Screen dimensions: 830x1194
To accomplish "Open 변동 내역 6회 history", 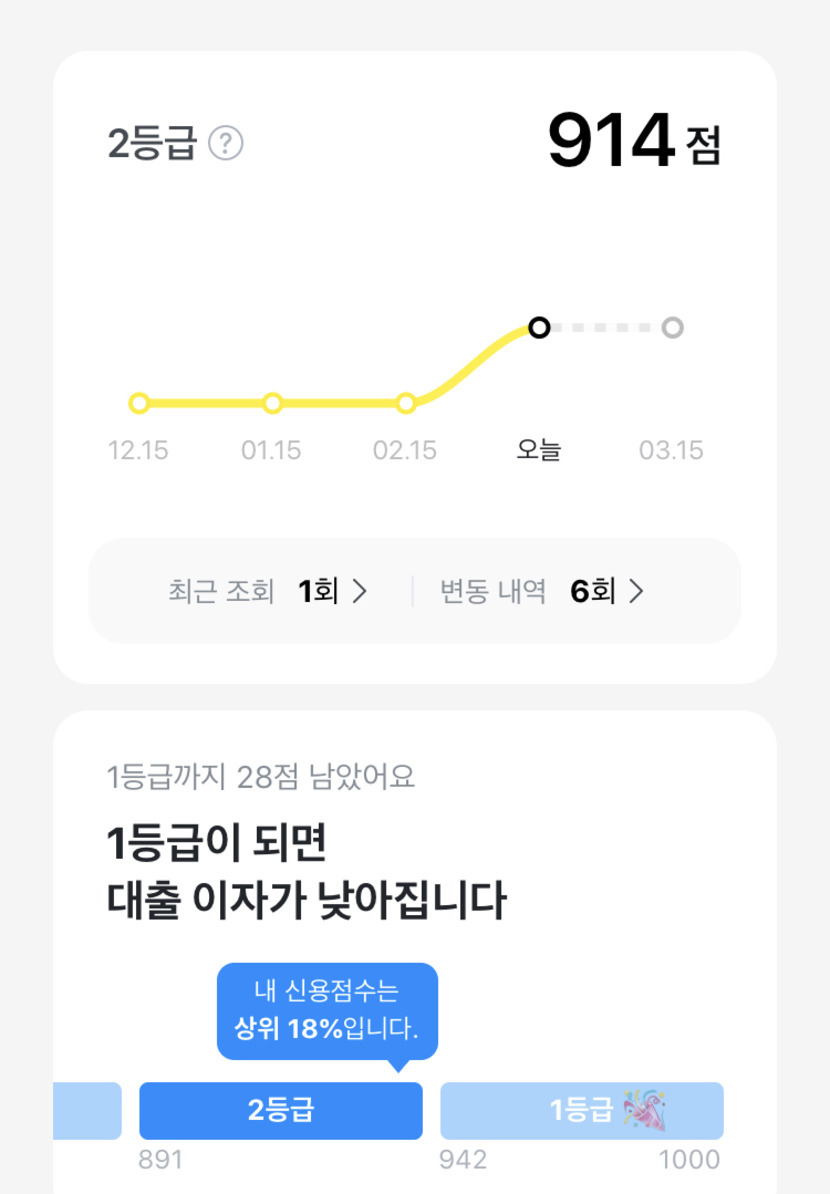I will 542,591.
